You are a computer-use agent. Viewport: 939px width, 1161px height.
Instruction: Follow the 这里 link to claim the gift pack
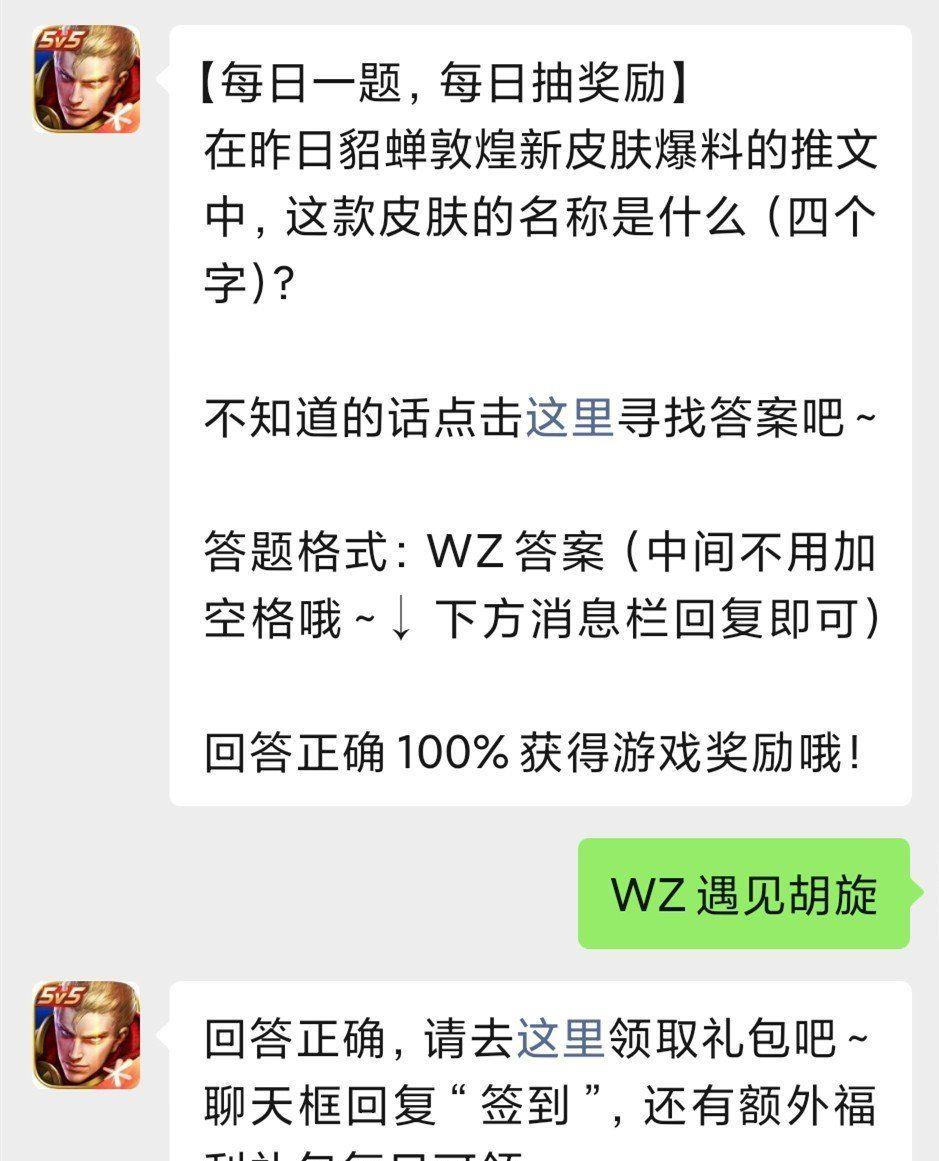click(x=560, y=1038)
